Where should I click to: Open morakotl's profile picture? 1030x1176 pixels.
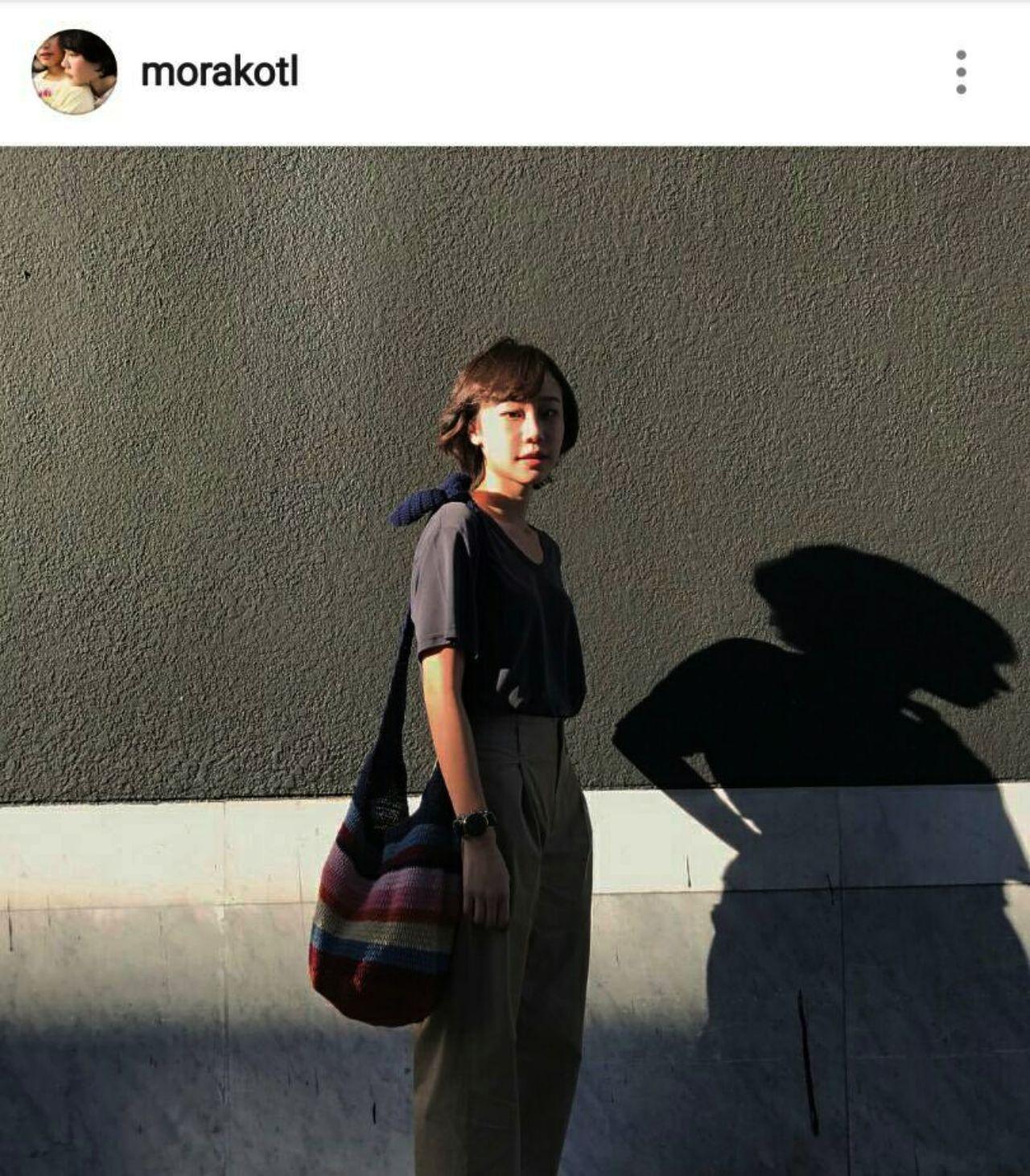click(x=74, y=72)
